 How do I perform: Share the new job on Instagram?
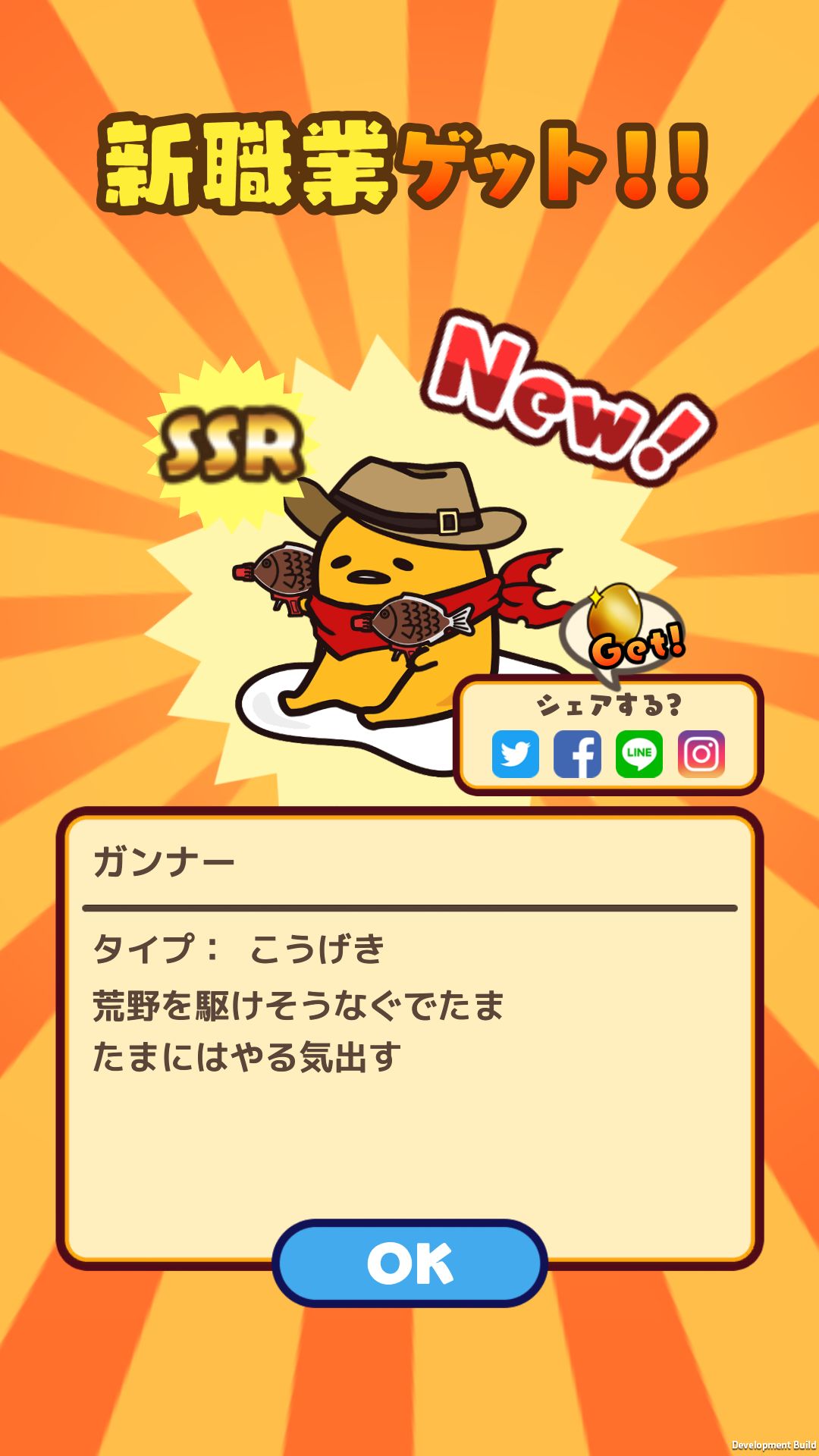pos(701,754)
